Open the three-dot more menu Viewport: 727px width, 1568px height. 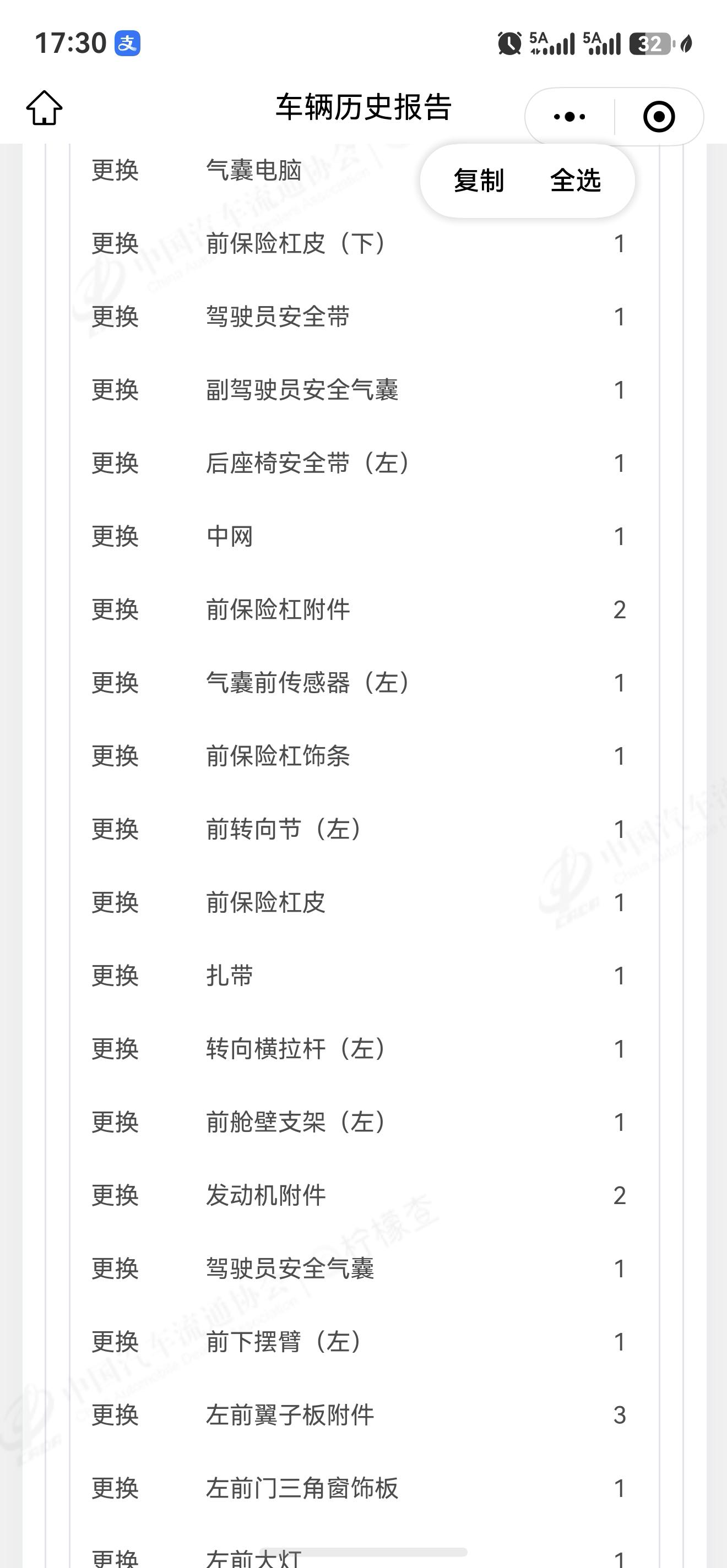click(x=569, y=116)
